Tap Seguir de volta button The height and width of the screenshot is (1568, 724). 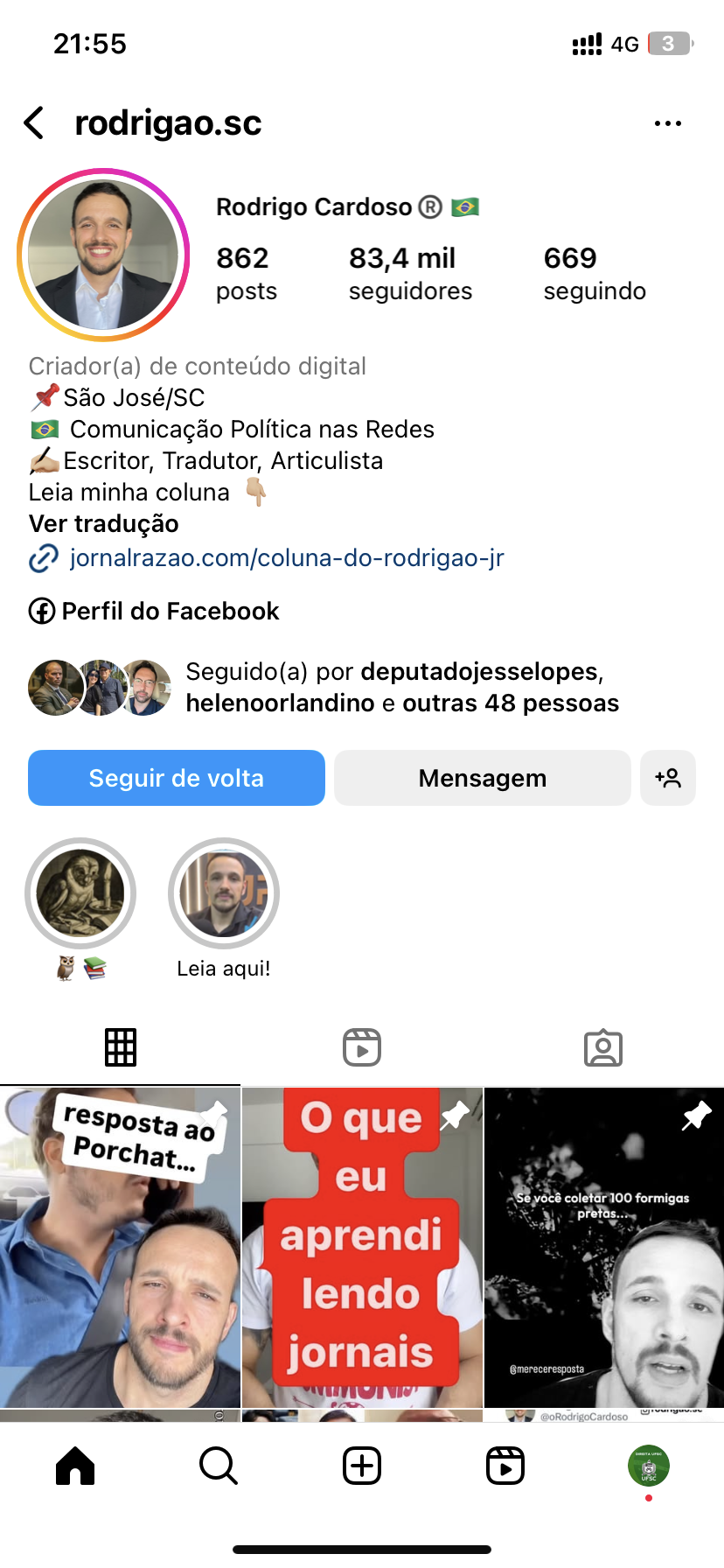177,778
